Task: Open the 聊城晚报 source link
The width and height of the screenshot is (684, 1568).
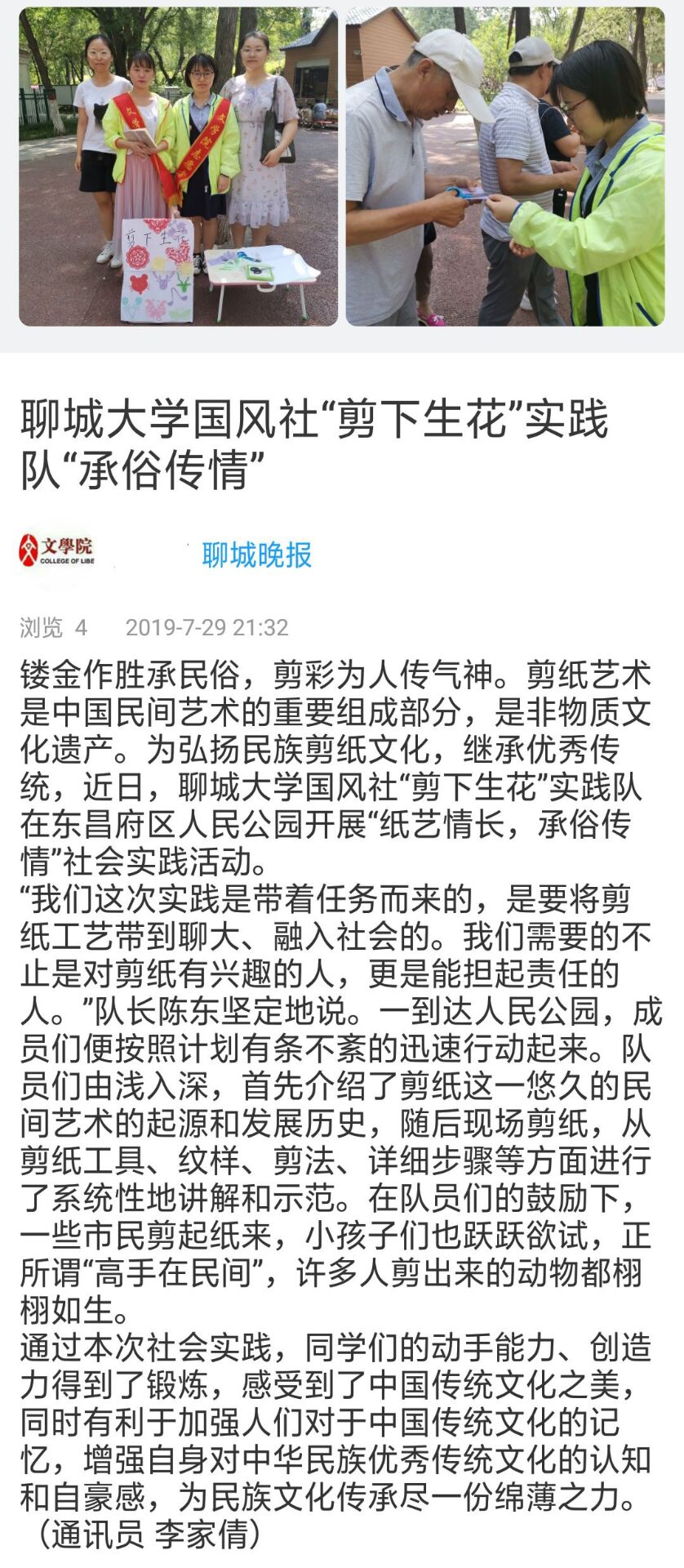Action: click(257, 555)
